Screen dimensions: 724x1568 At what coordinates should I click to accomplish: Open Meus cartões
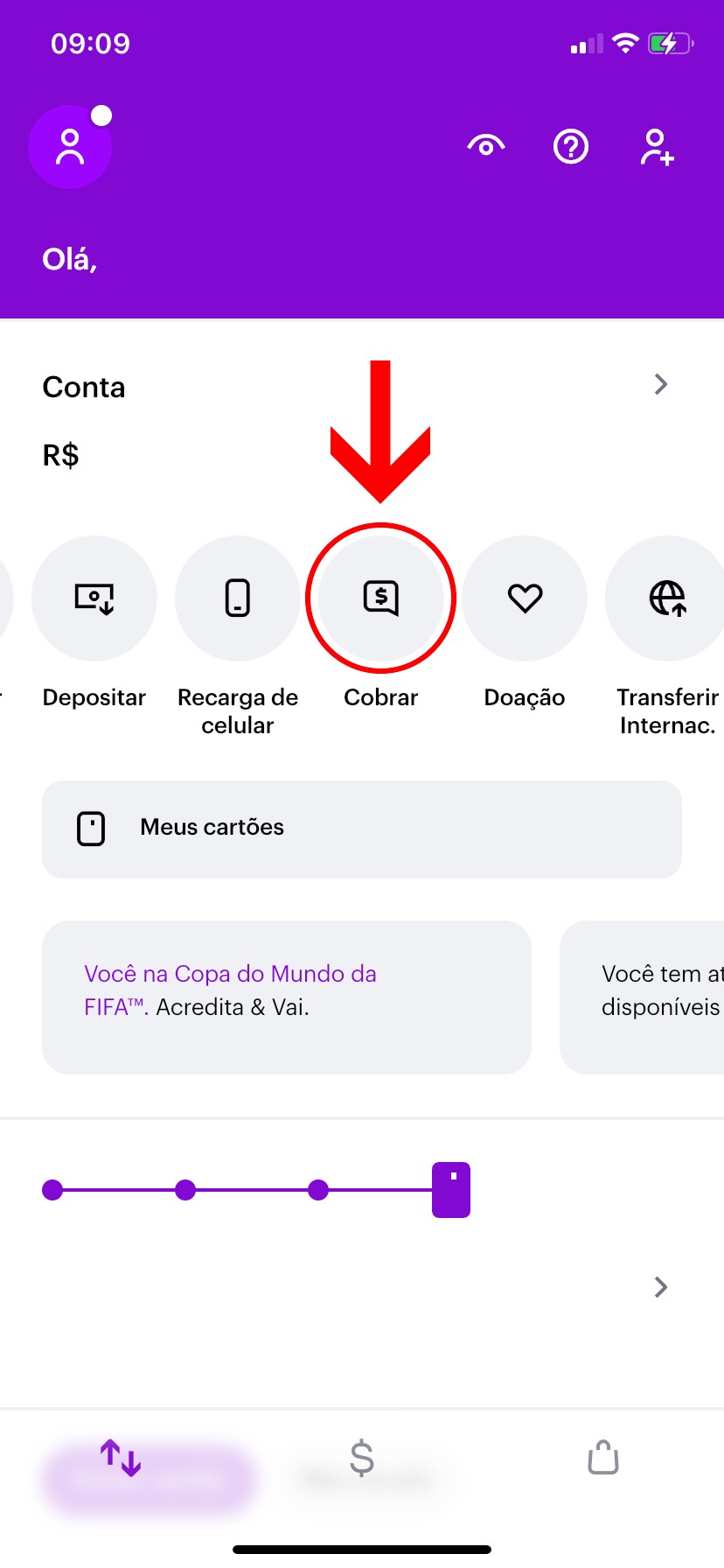(362, 829)
